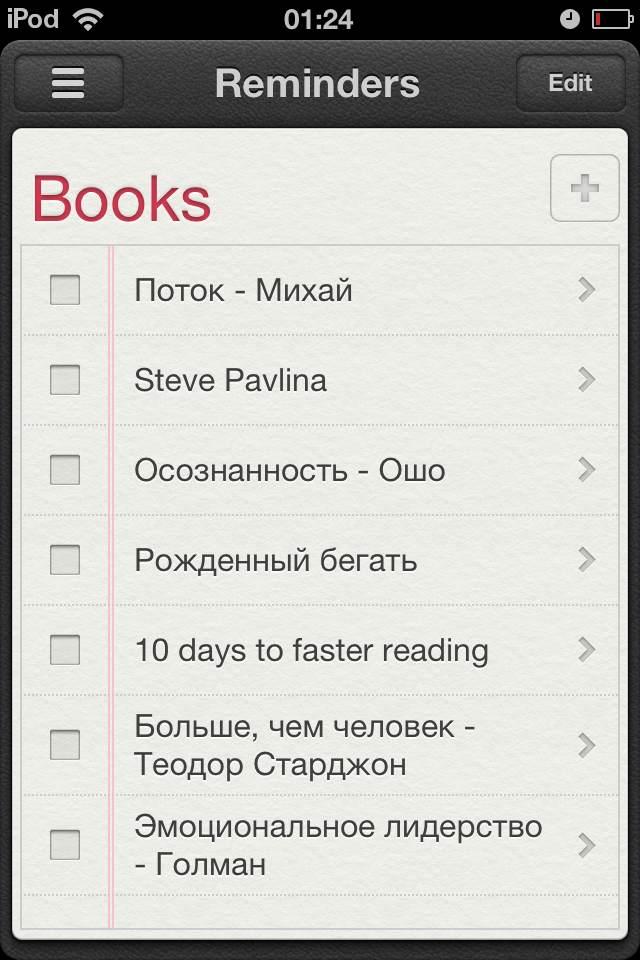640x960 pixels.
Task: Check the 10 days to faster reading box
Action: click(x=65, y=650)
